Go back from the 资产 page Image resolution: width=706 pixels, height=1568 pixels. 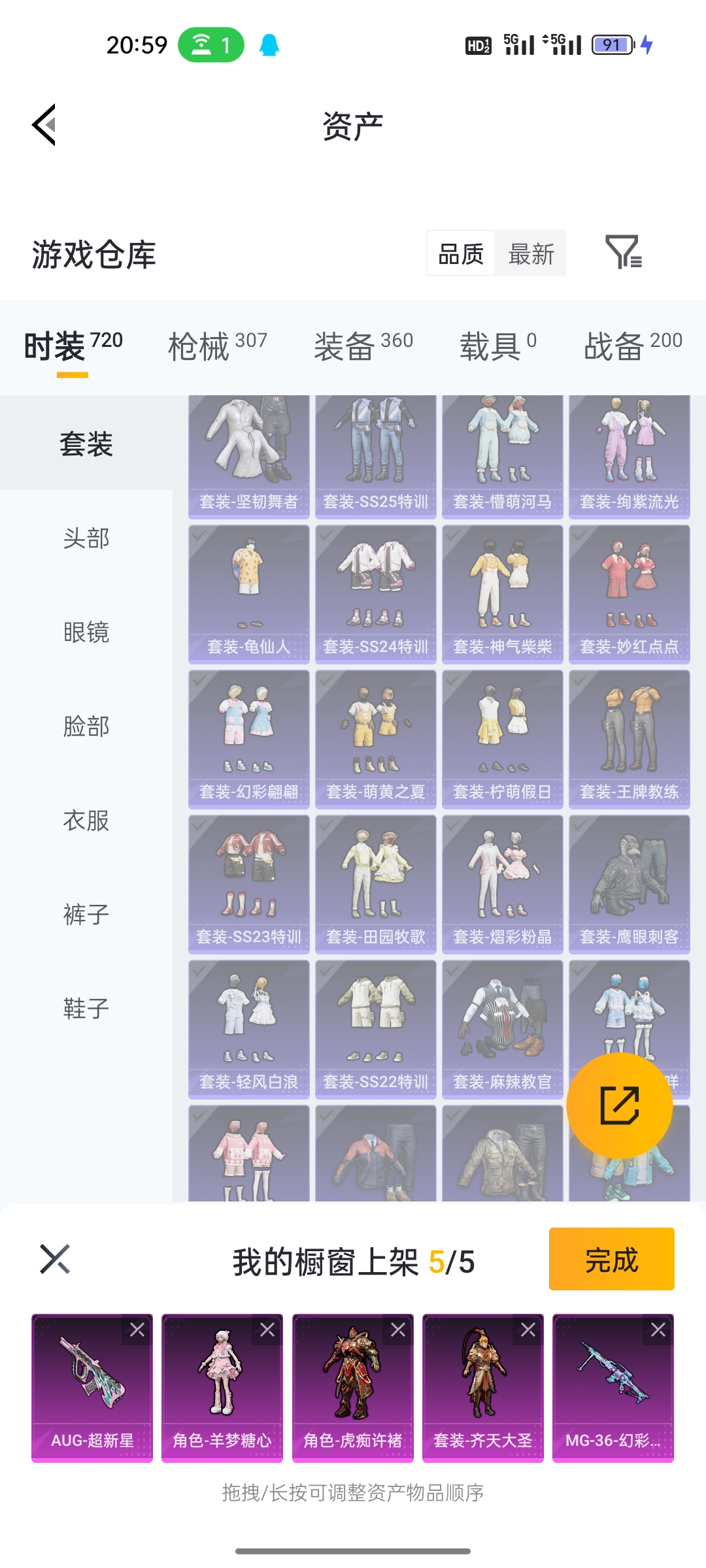tap(44, 125)
